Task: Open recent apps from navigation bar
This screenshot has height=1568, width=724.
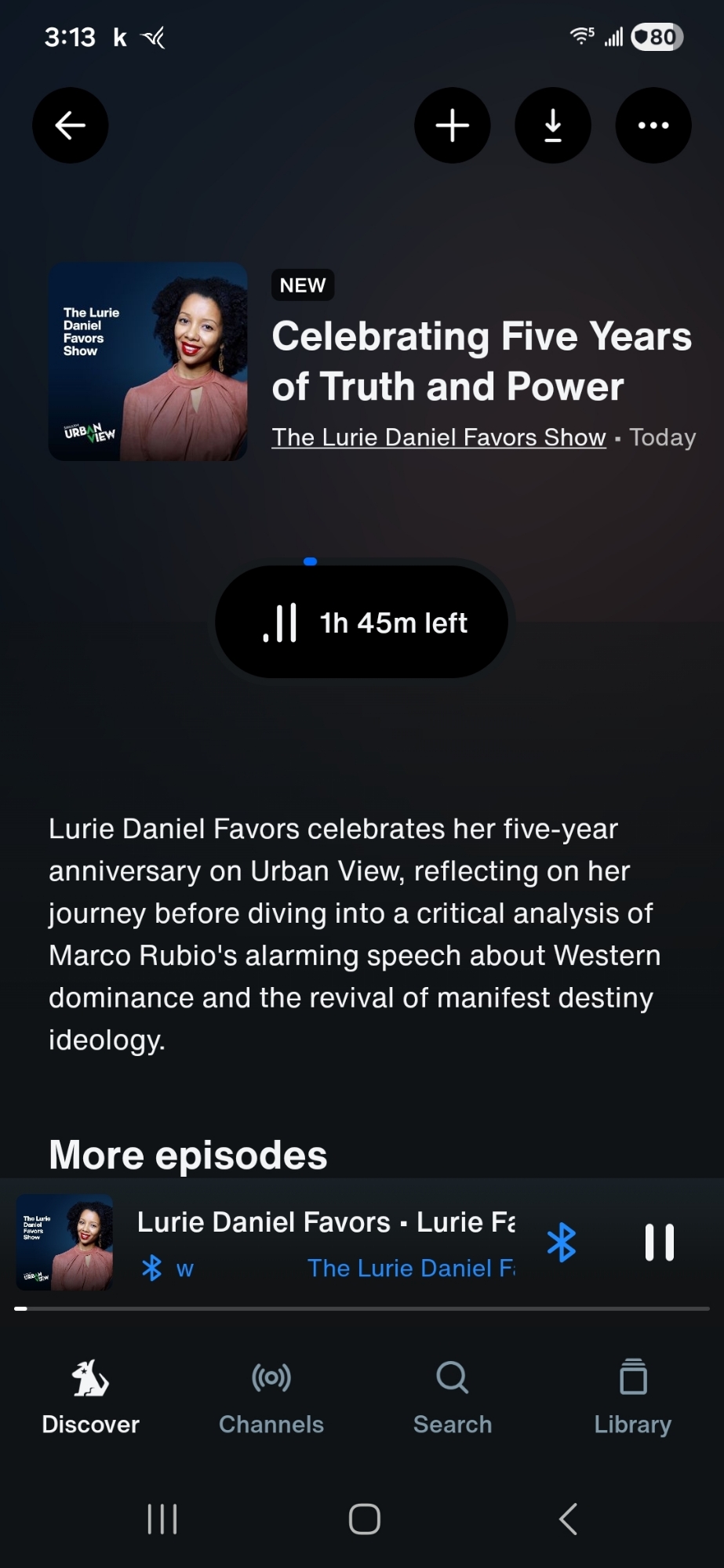Action: click(162, 1519)
